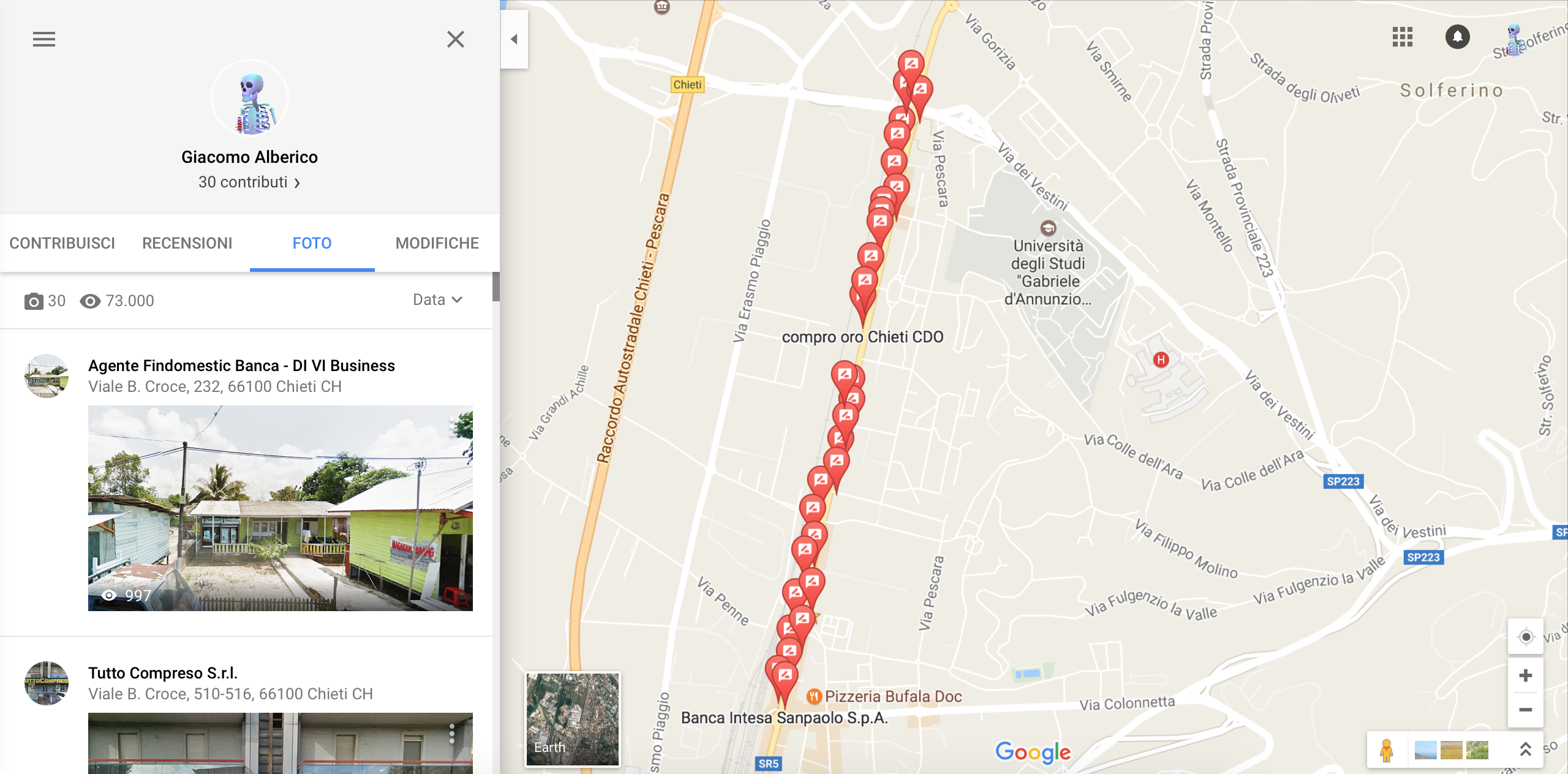Expand the imagery strip chevron
This screenshot has width=1568, height=774.
pyautogui.click(x=1525, y=750)
